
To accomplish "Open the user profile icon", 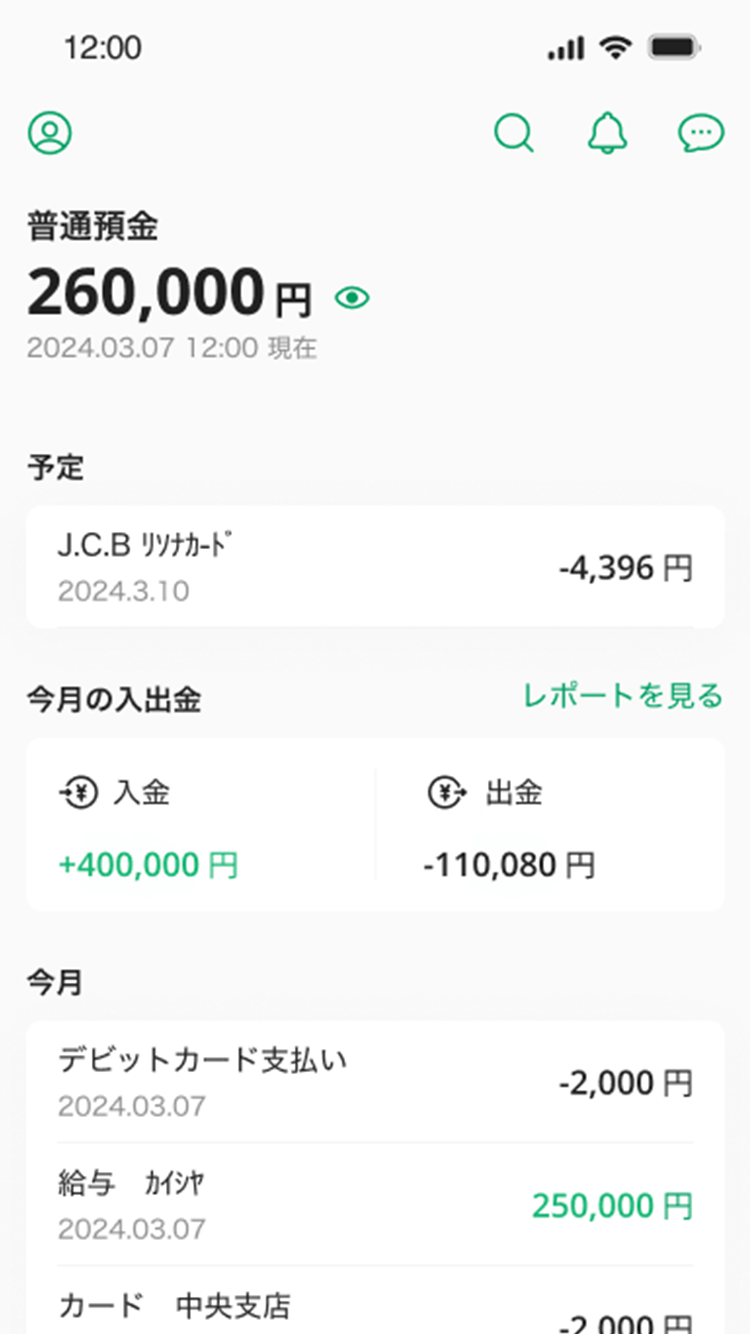I will pyautogui.click(x=50, y=132).
